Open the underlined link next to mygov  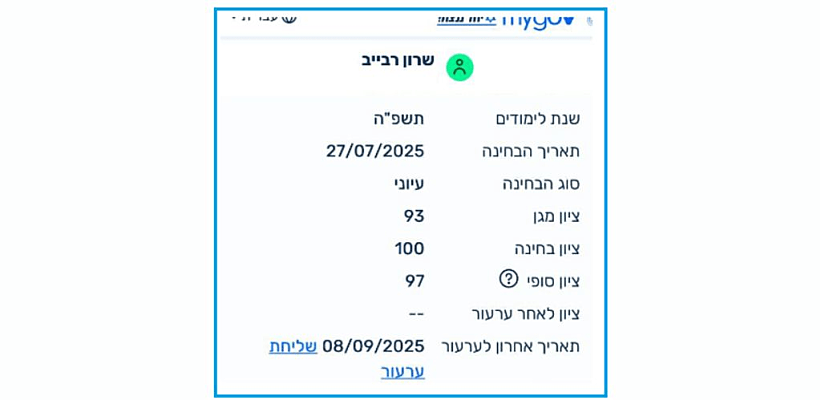466,19
